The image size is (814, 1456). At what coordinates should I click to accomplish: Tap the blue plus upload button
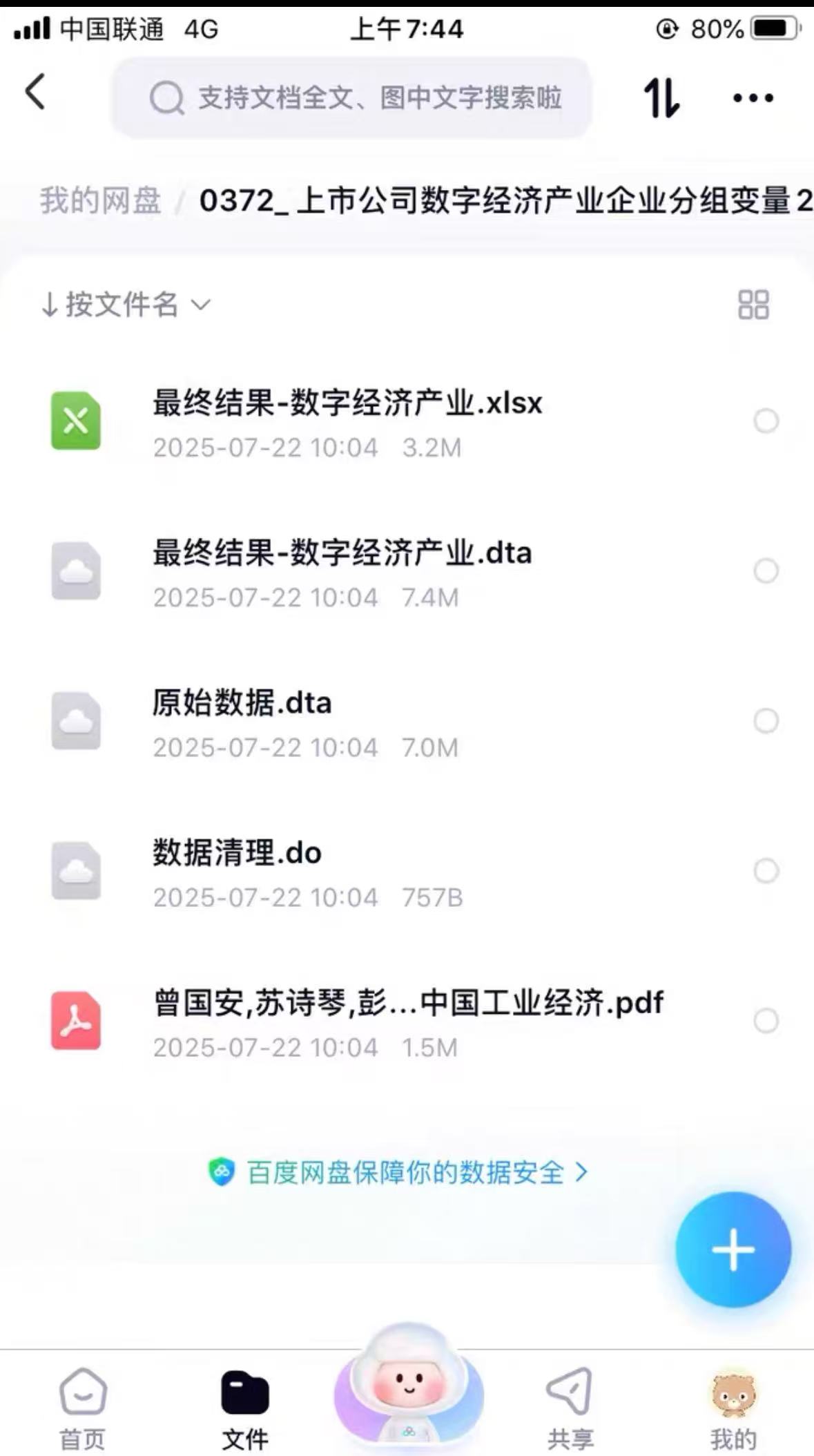coord(733,1249)
